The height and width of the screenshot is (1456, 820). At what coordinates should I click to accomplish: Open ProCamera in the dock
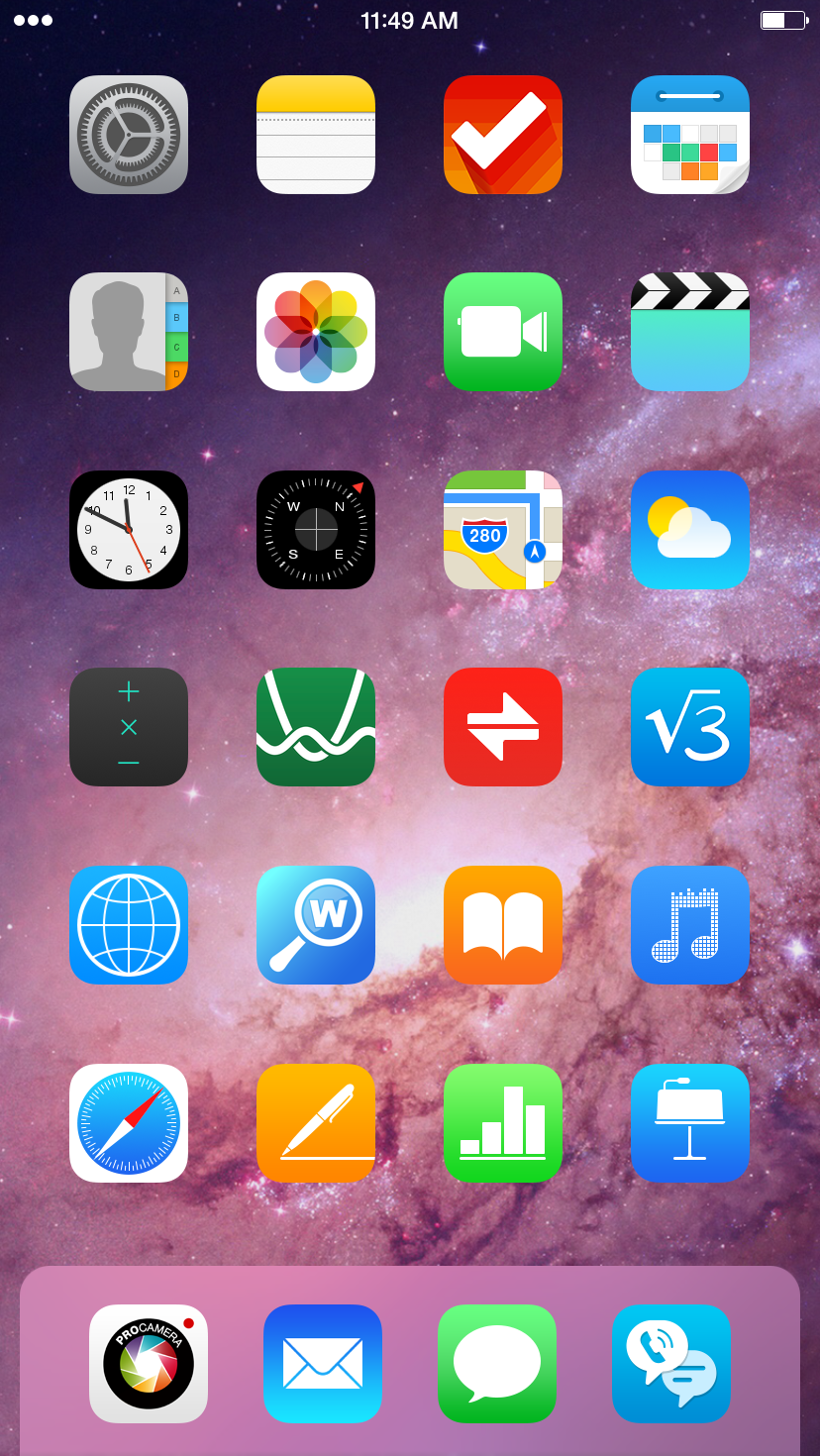point(149,1364)
